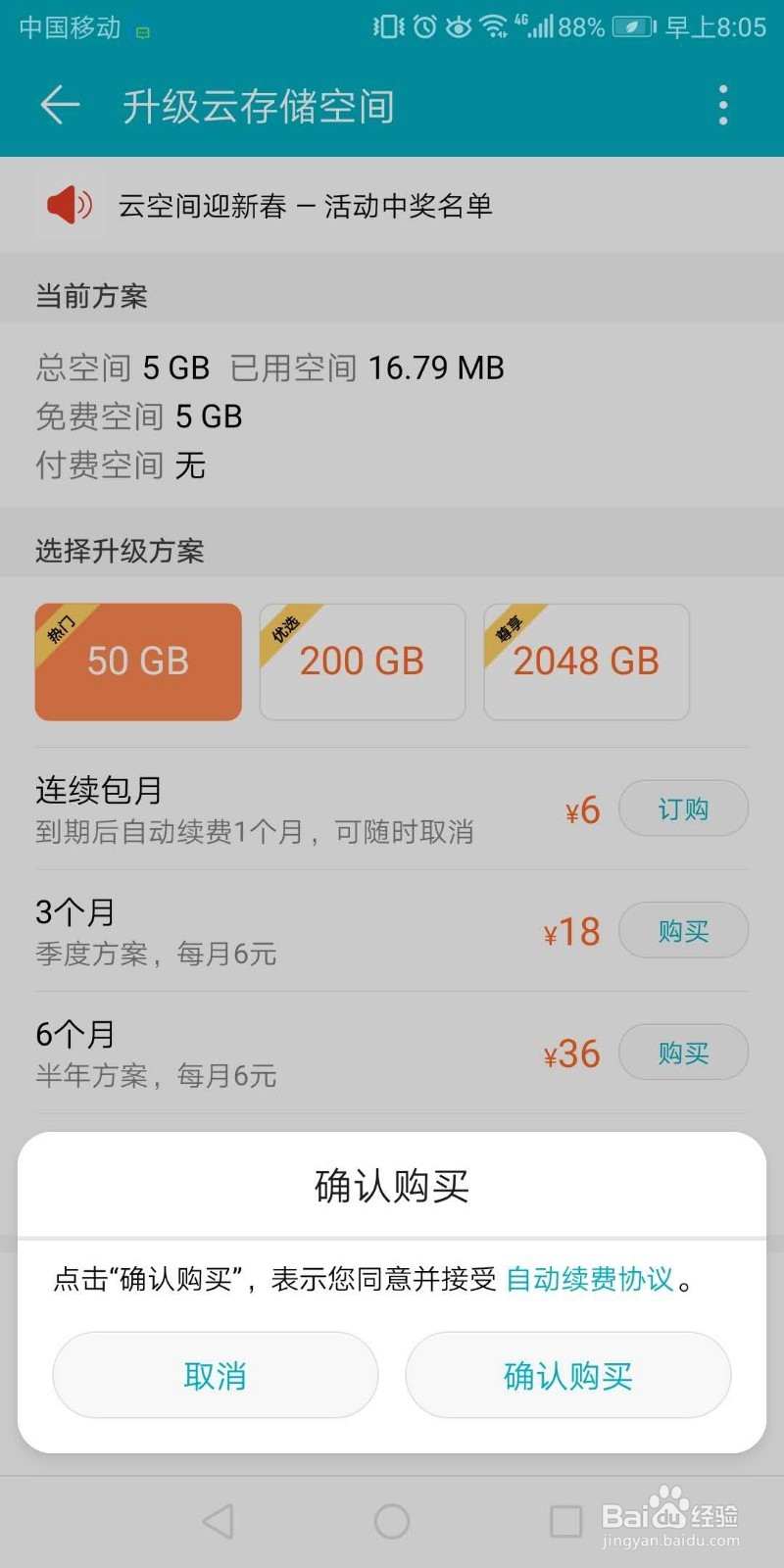Tap the battery indicator in status bar
This screenshot has width=784, height=1568.
(632, 26)
